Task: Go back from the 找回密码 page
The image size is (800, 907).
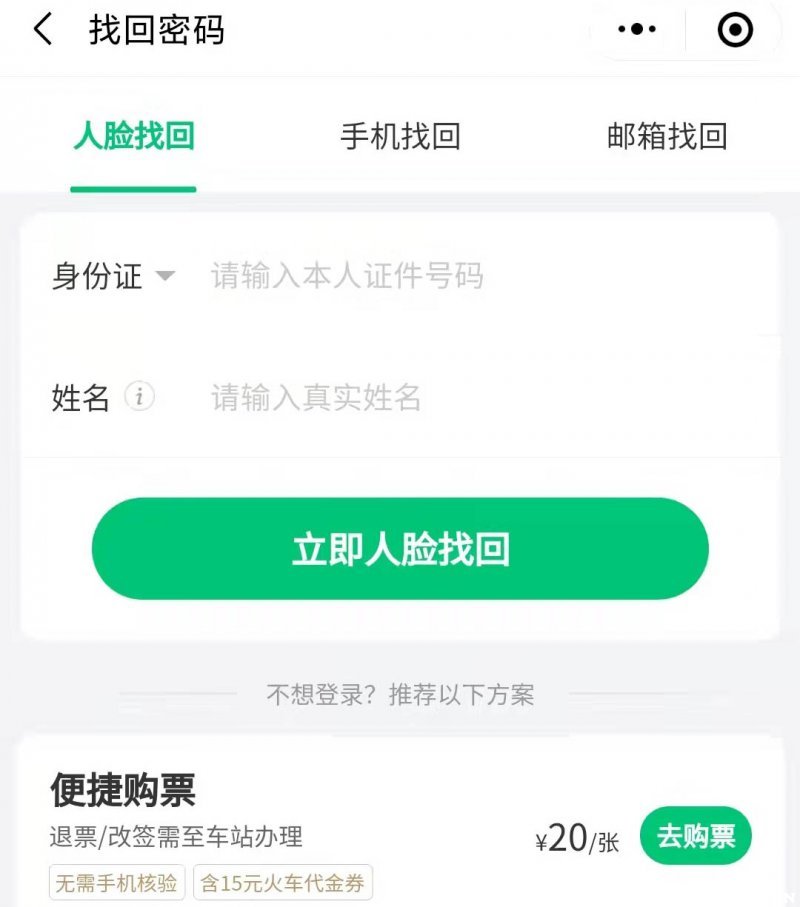Action: (x=42, y=30)
